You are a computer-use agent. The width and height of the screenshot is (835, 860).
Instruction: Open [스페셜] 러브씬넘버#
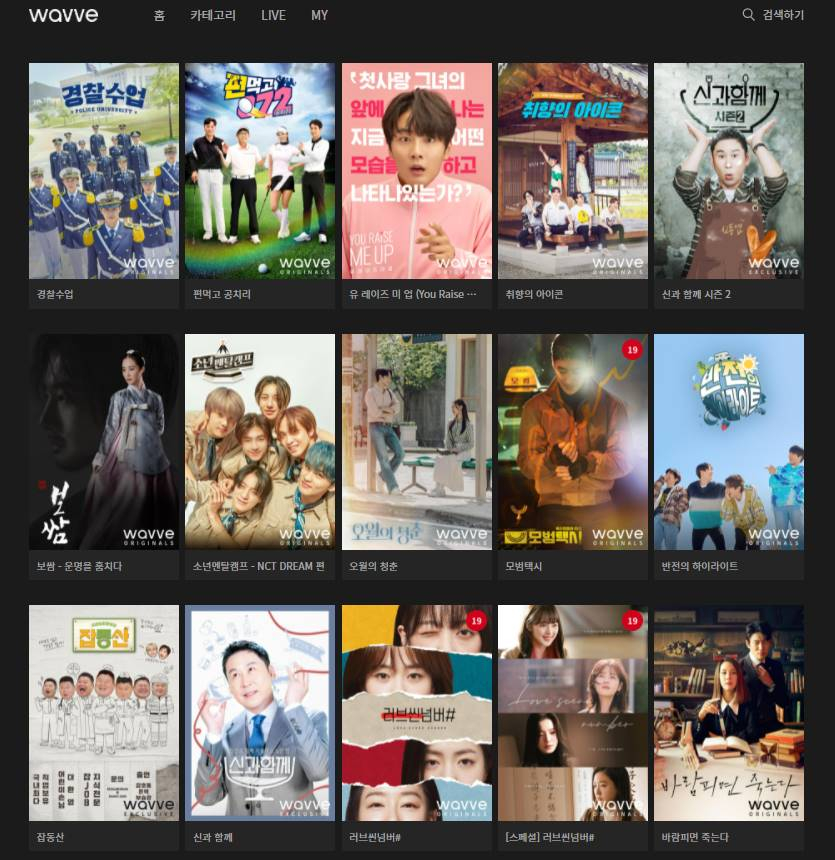(573, 712)
